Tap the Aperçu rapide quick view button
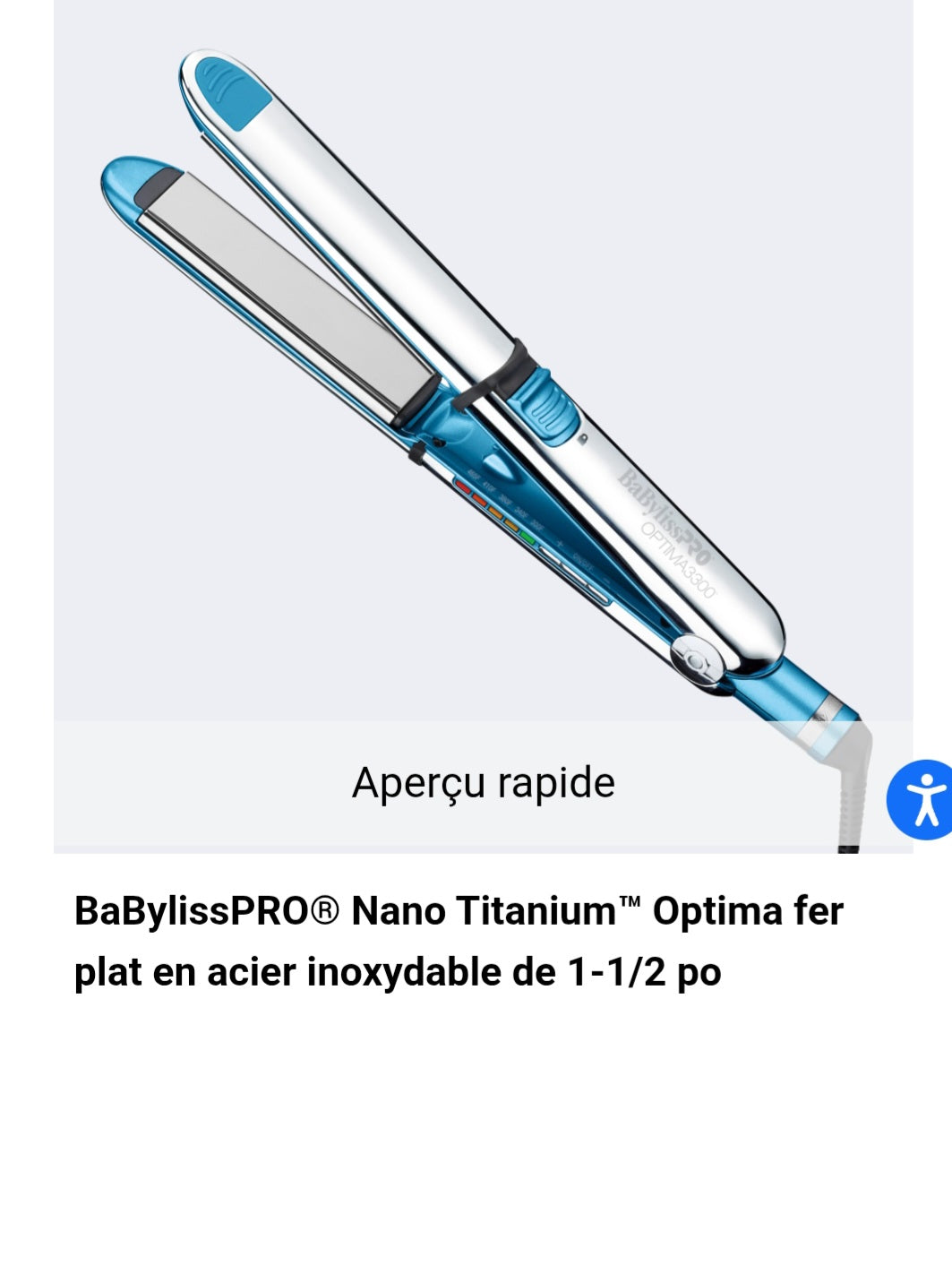The width and height of the screenshot is (952, 1283). pos(483,783)
